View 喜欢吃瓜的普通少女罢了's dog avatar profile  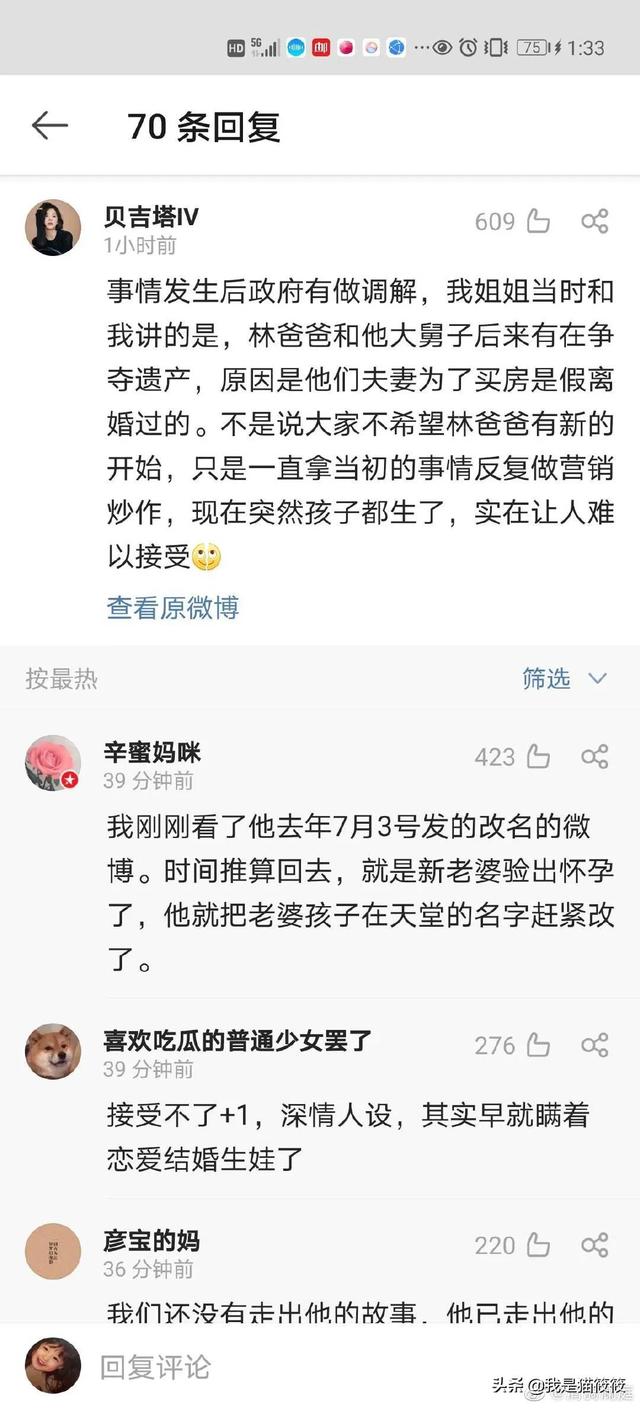[53, 1051]
